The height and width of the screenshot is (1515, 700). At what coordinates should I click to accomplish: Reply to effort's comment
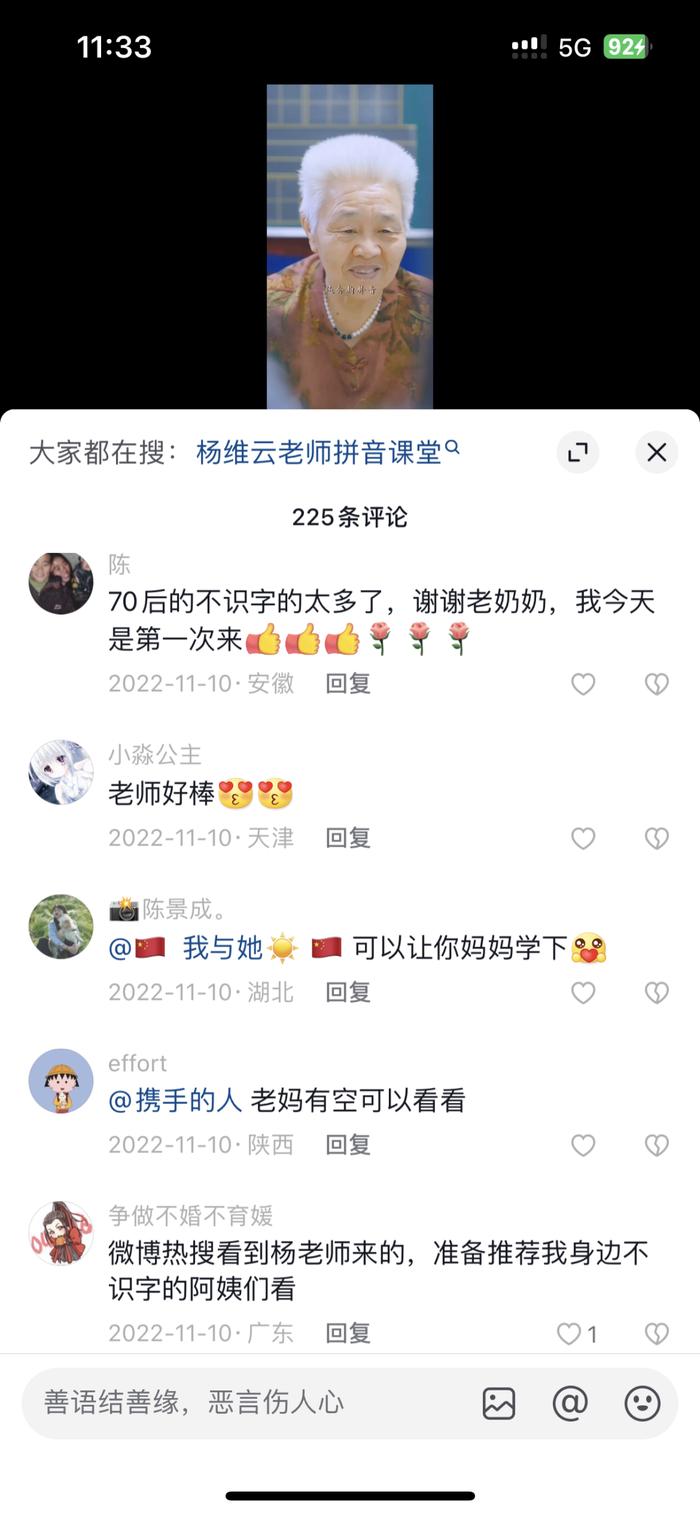coord(348,1145)
